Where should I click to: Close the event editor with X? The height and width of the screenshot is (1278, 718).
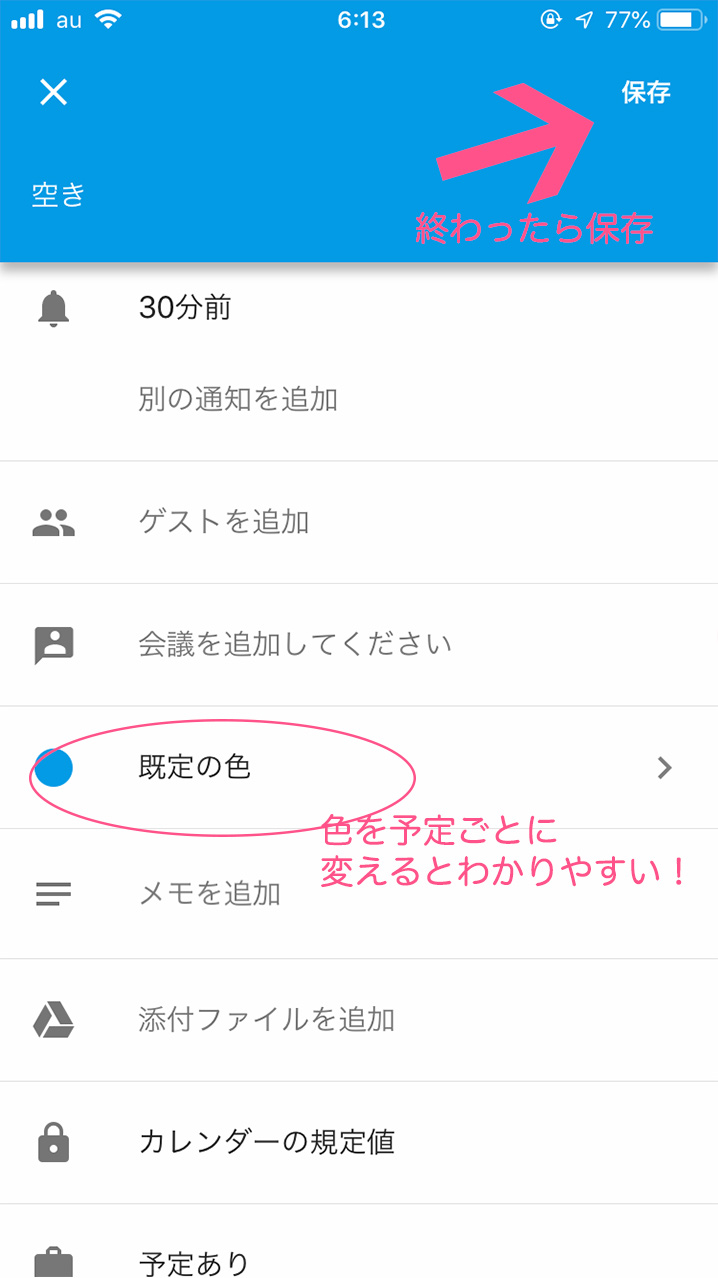pos(53,93)
